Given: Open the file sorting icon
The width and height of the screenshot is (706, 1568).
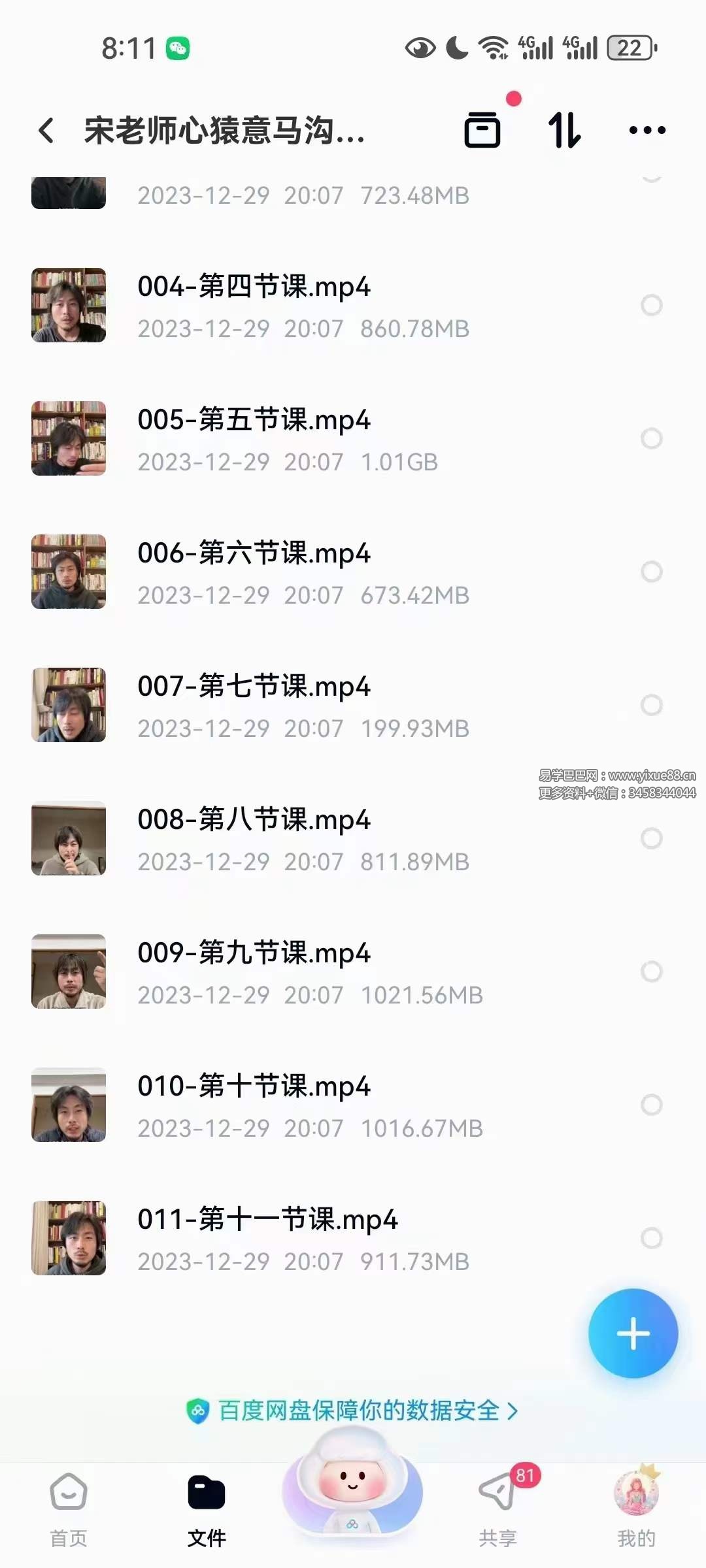Looking at the screenshot, I should point(565,130).
